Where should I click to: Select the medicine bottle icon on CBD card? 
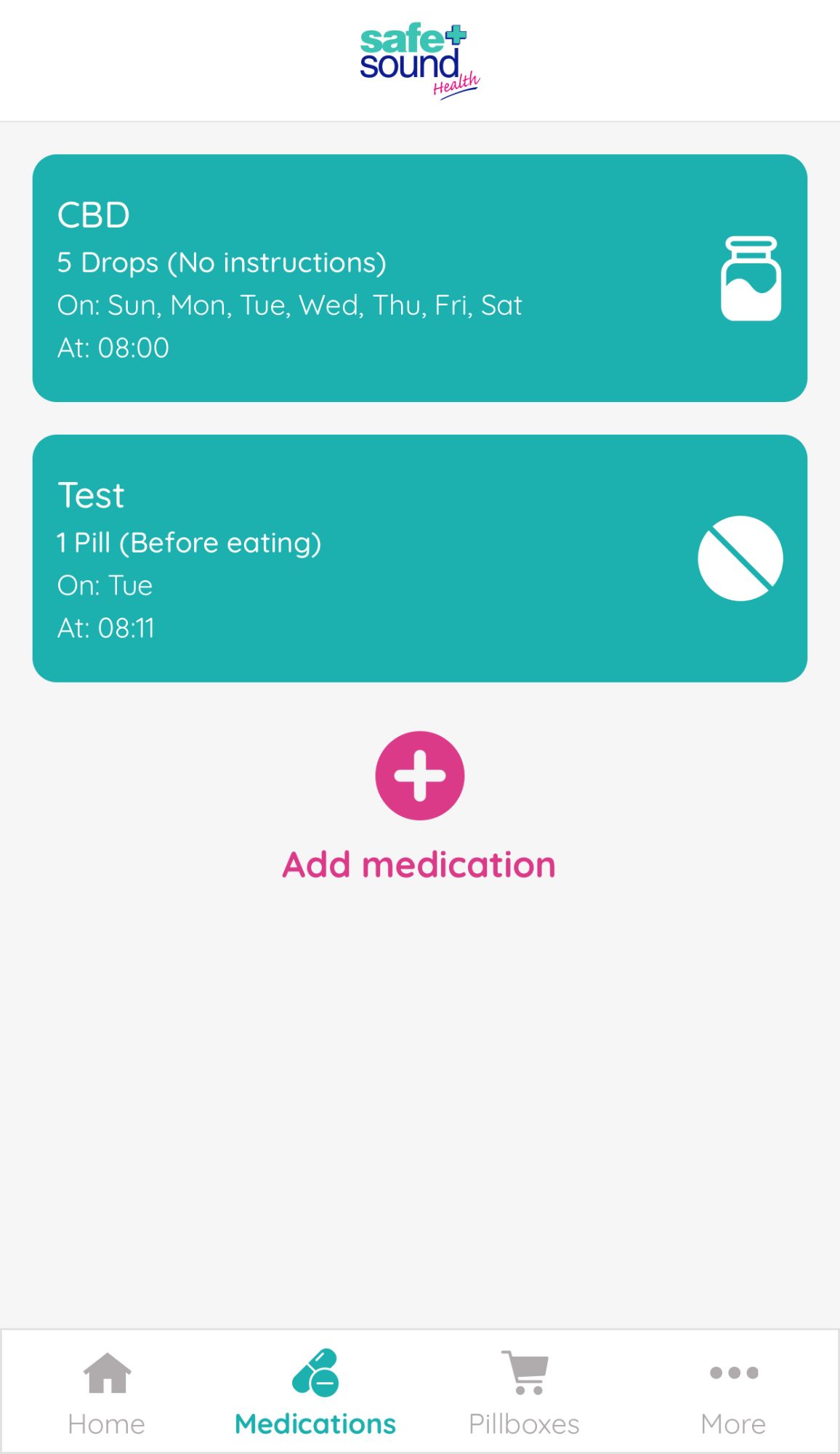(751, 278)
